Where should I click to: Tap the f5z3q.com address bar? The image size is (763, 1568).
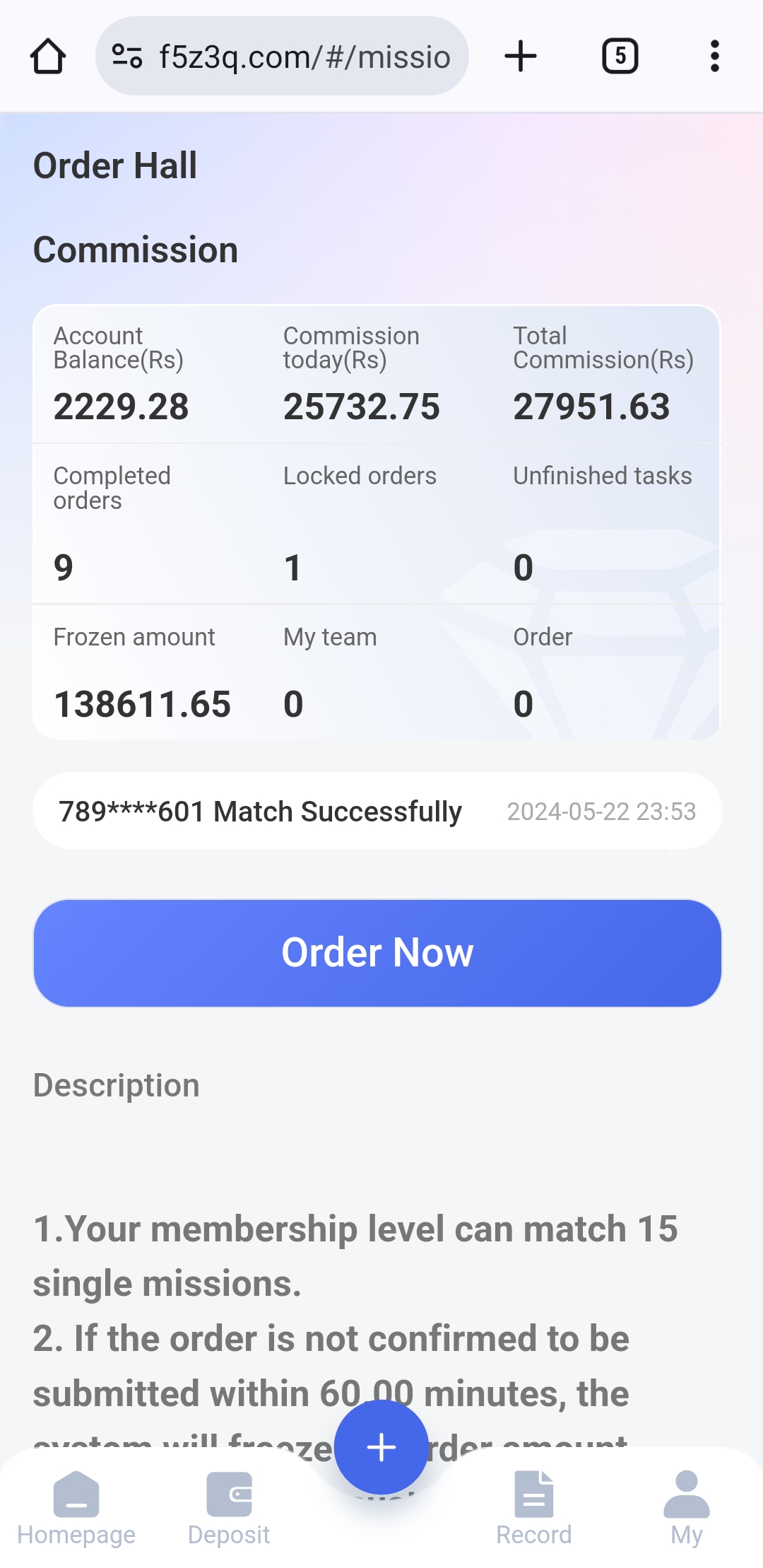pos(282,57)
